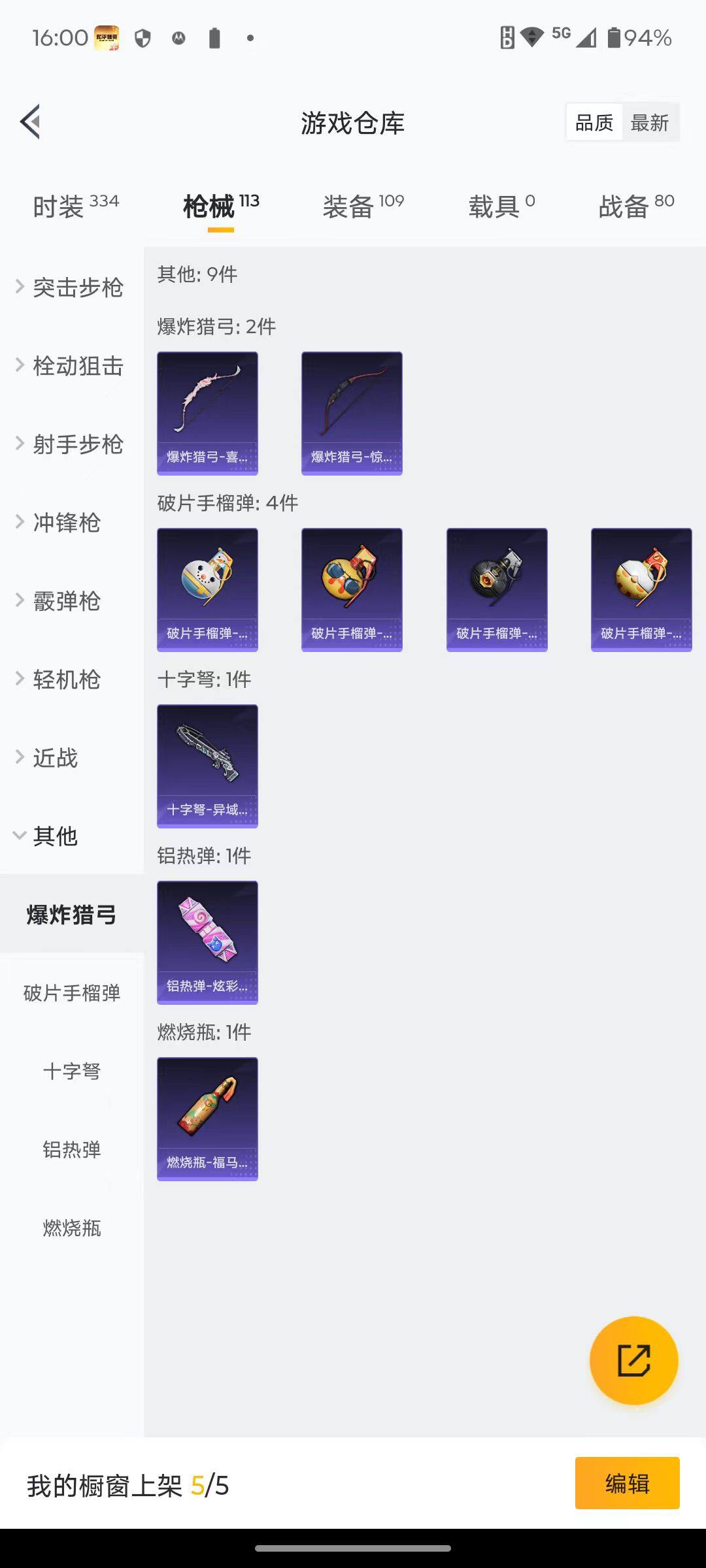Switch sorting to 最新
Image resolution: width=706 pixels, height=1568 pixels.
(651, 122)
